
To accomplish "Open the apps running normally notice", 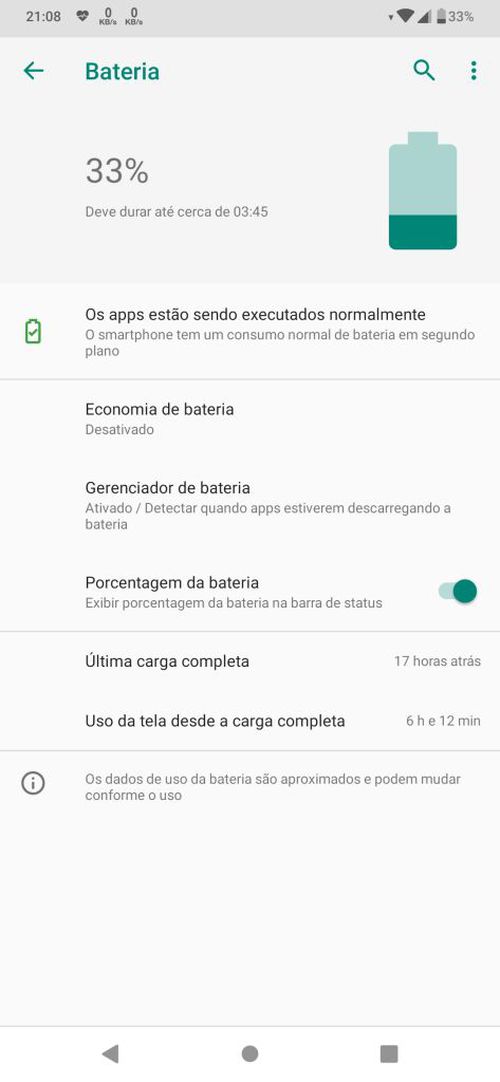I will pyautogui.click(x=250, y=332).
